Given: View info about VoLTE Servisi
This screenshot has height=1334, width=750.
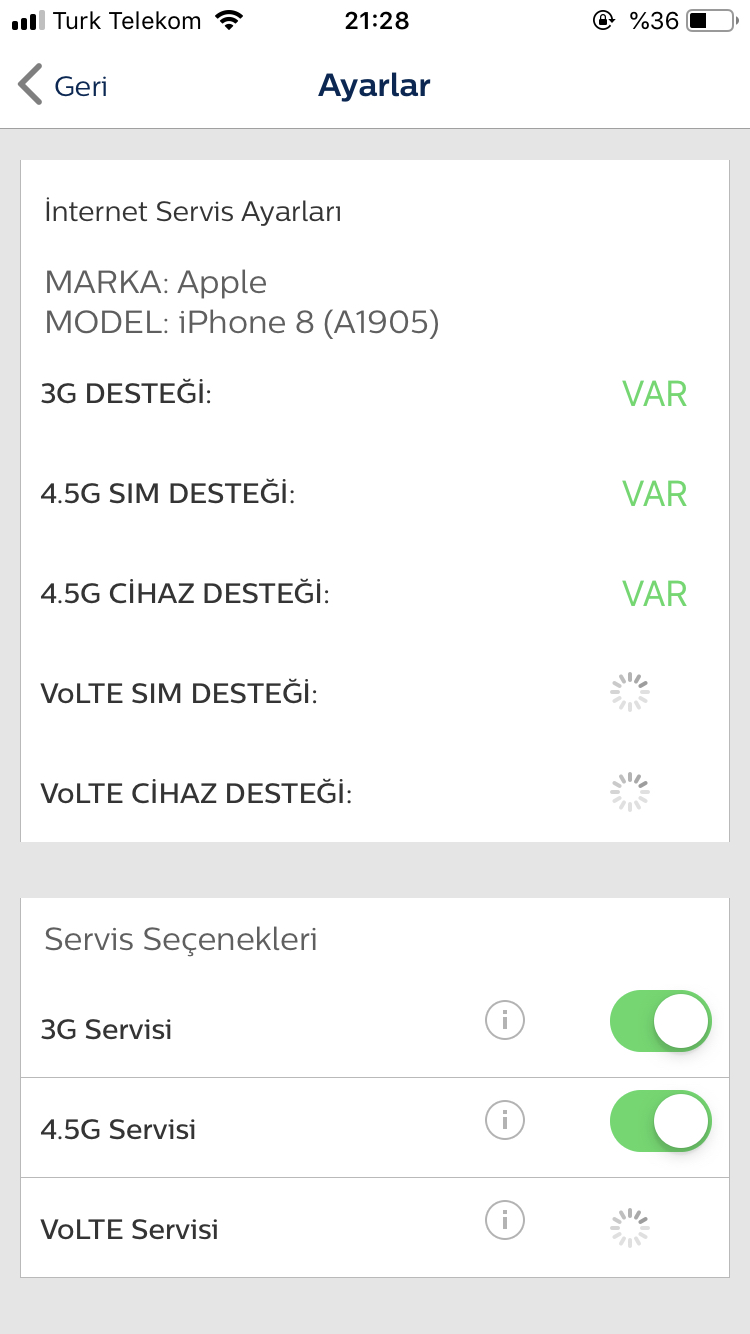Looking at the screenshot, I should 505,1219.
